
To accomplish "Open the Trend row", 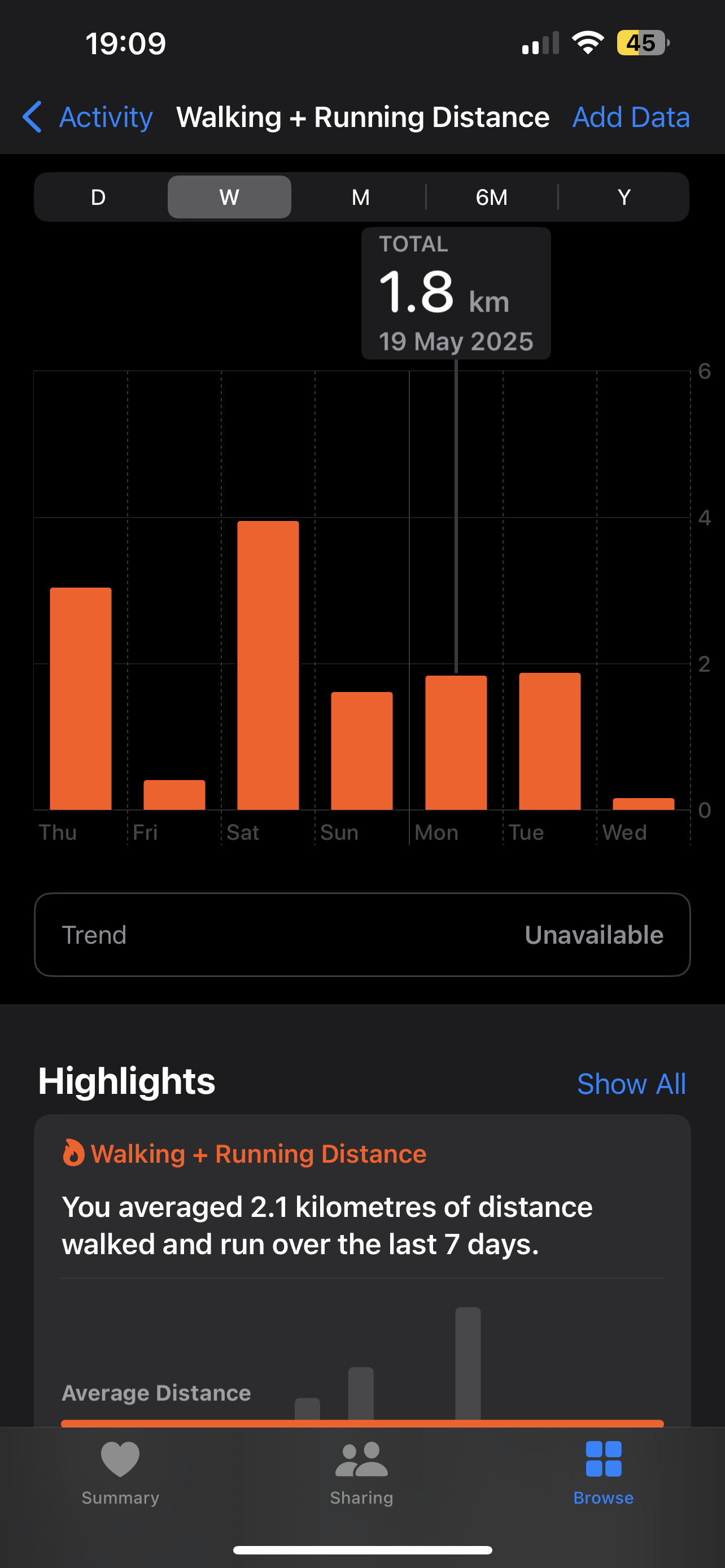I will pos(362,934).
